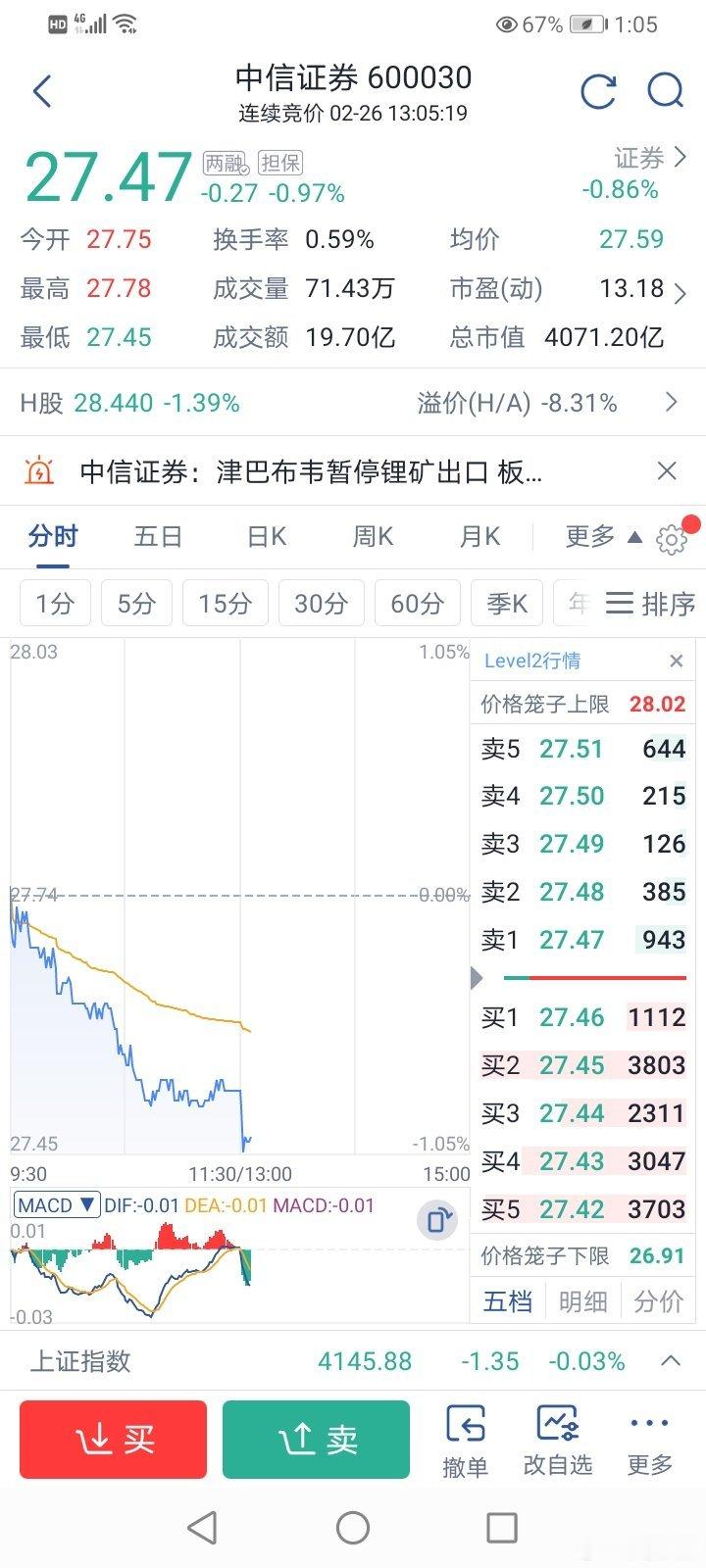
Task: Open the chart settings gear icon
Action: pos(671,538)
